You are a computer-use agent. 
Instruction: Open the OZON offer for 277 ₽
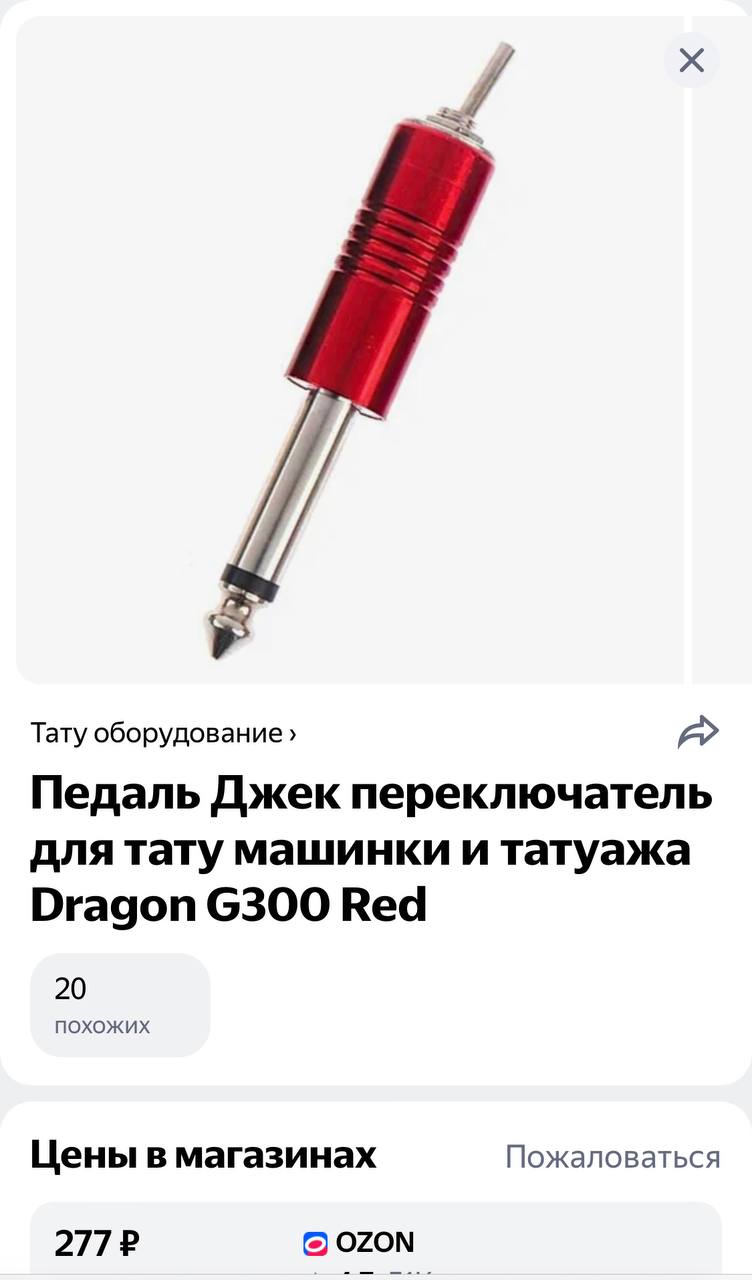tap(376, 1241)
